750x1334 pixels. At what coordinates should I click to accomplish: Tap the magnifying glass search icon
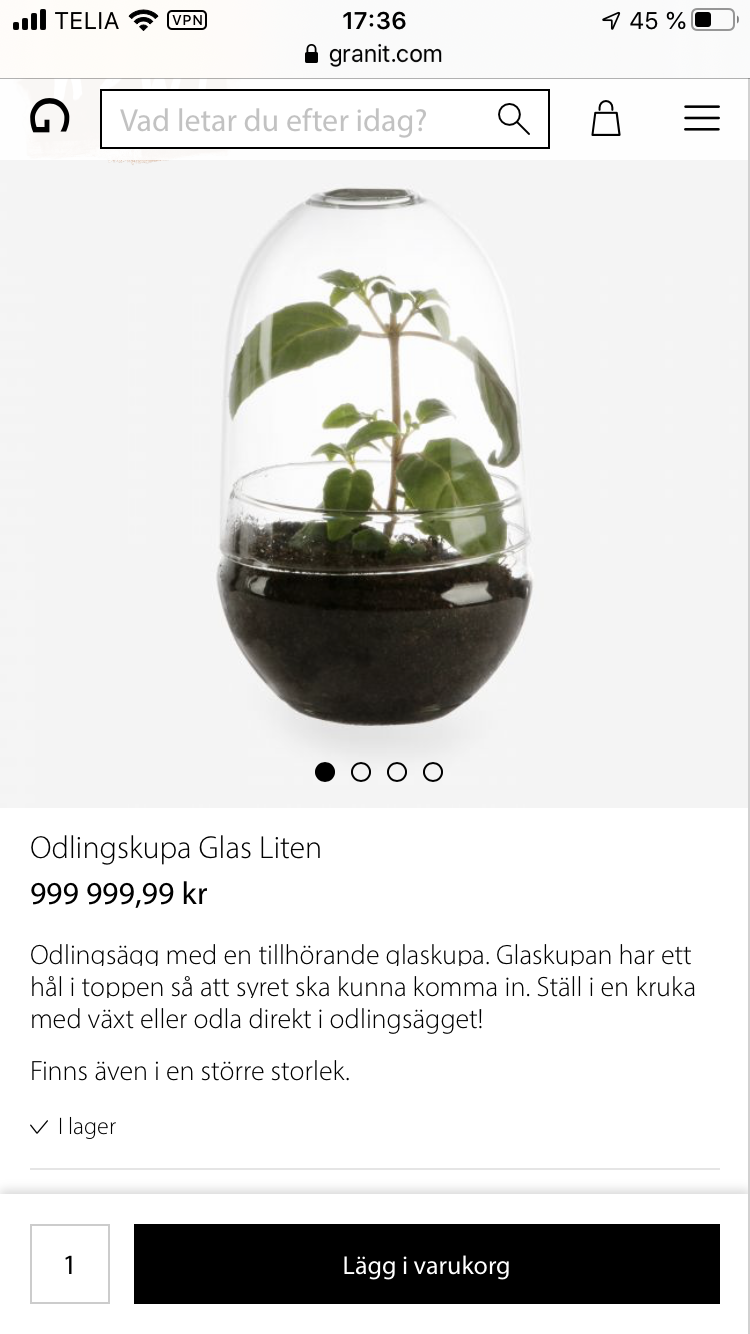513,119
